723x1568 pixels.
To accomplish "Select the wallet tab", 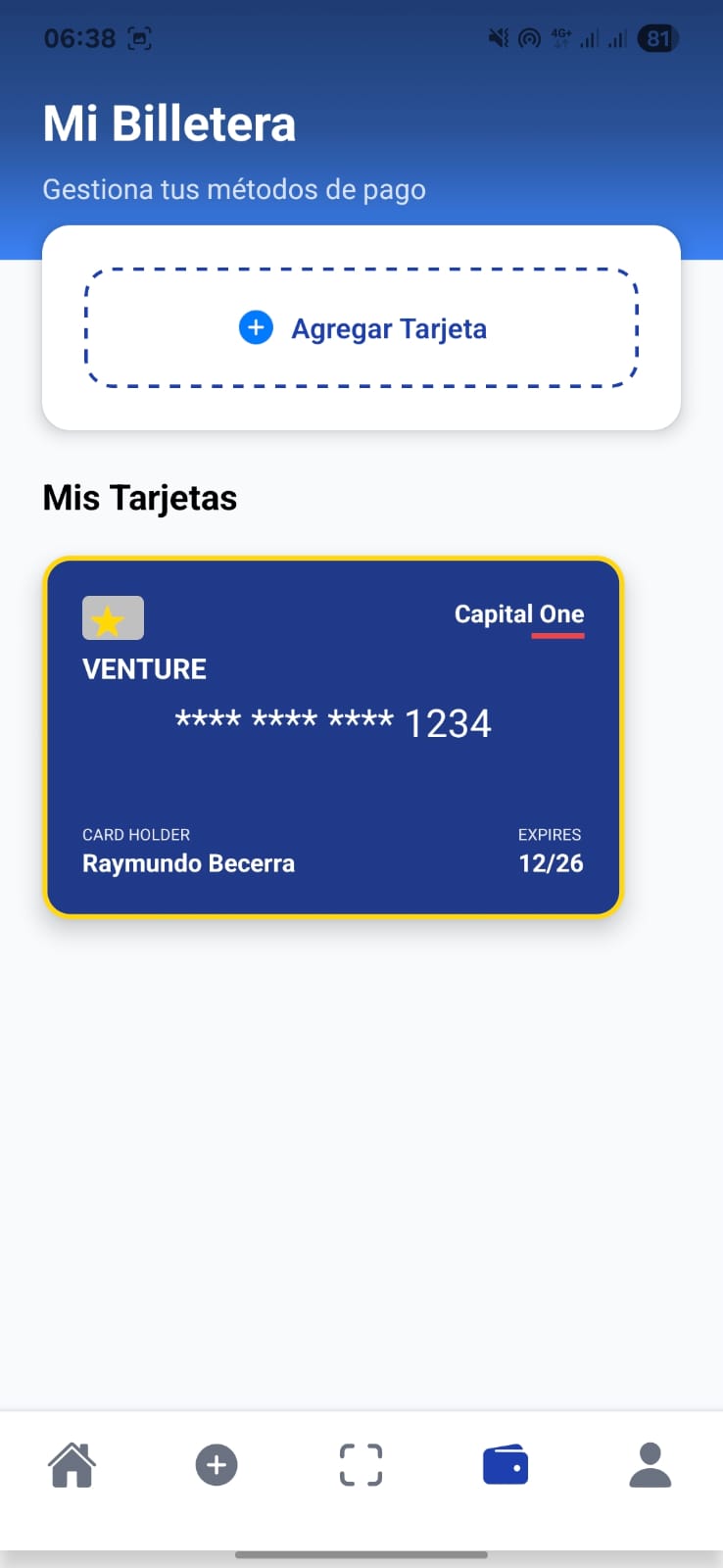I will [x=506, y=1465].
